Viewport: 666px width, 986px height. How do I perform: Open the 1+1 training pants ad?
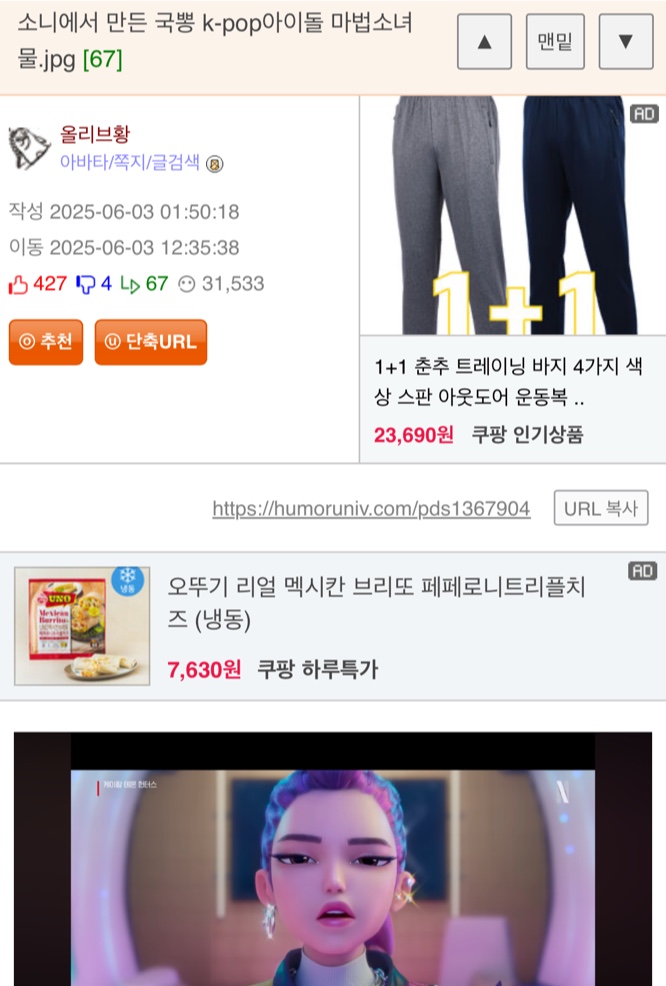coord(513,279)
